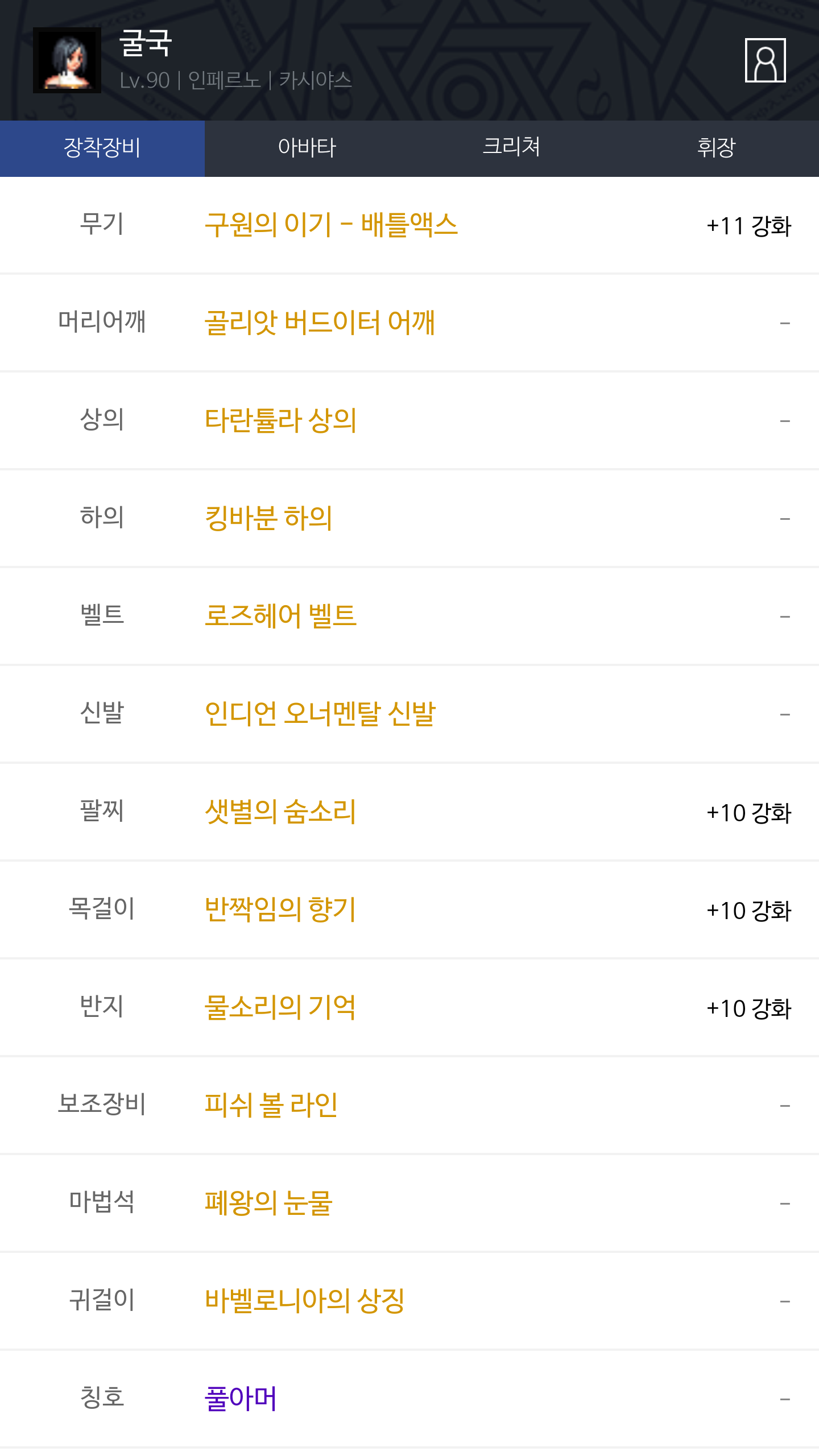Open earring 바벨로니아의 상징

click(305, 1301)
